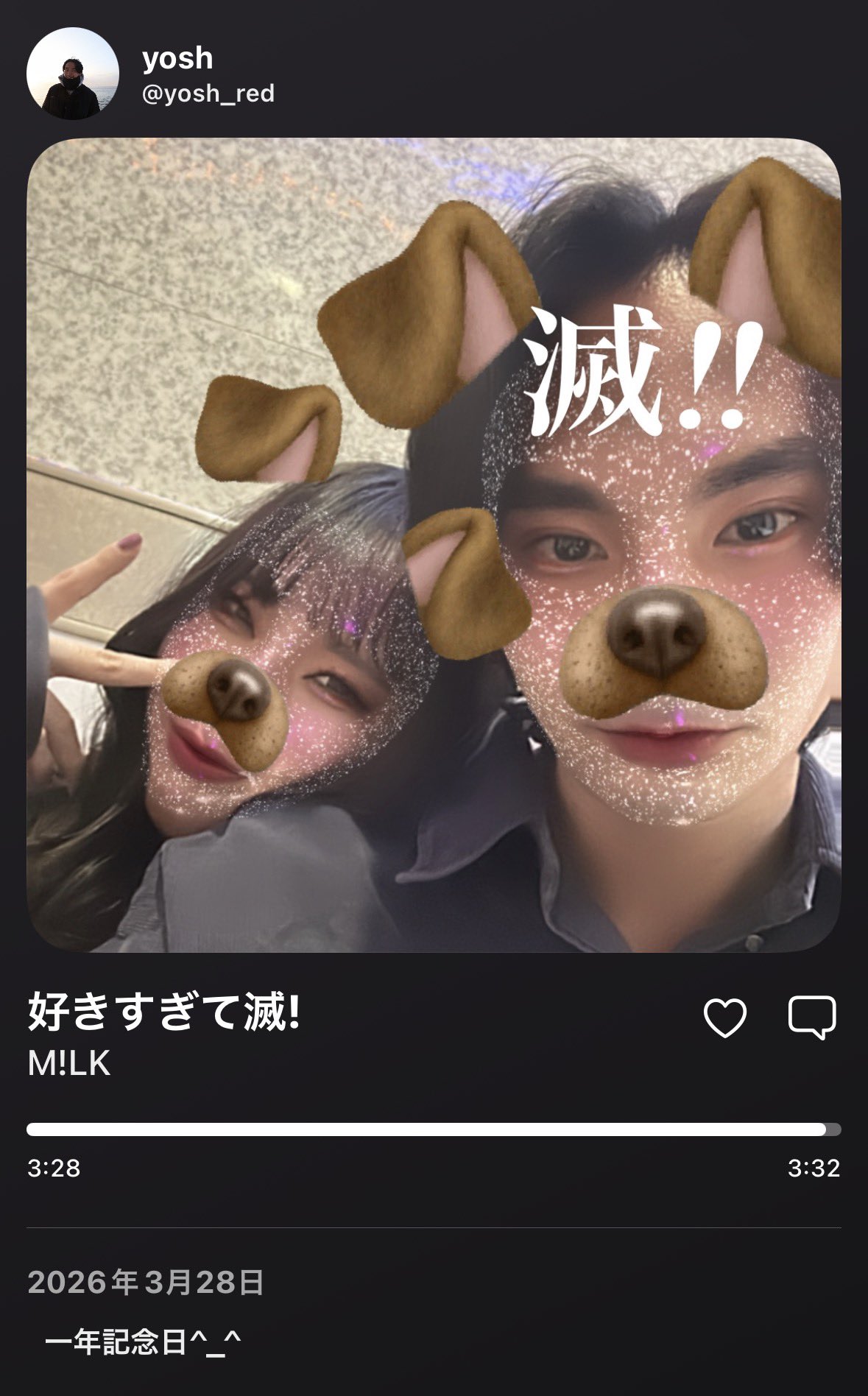Image resolution: width=868 pixels, height=1396 pixels.
Task: Like the post for 好きすぎて滅!
Action: tap(725, 1018)
